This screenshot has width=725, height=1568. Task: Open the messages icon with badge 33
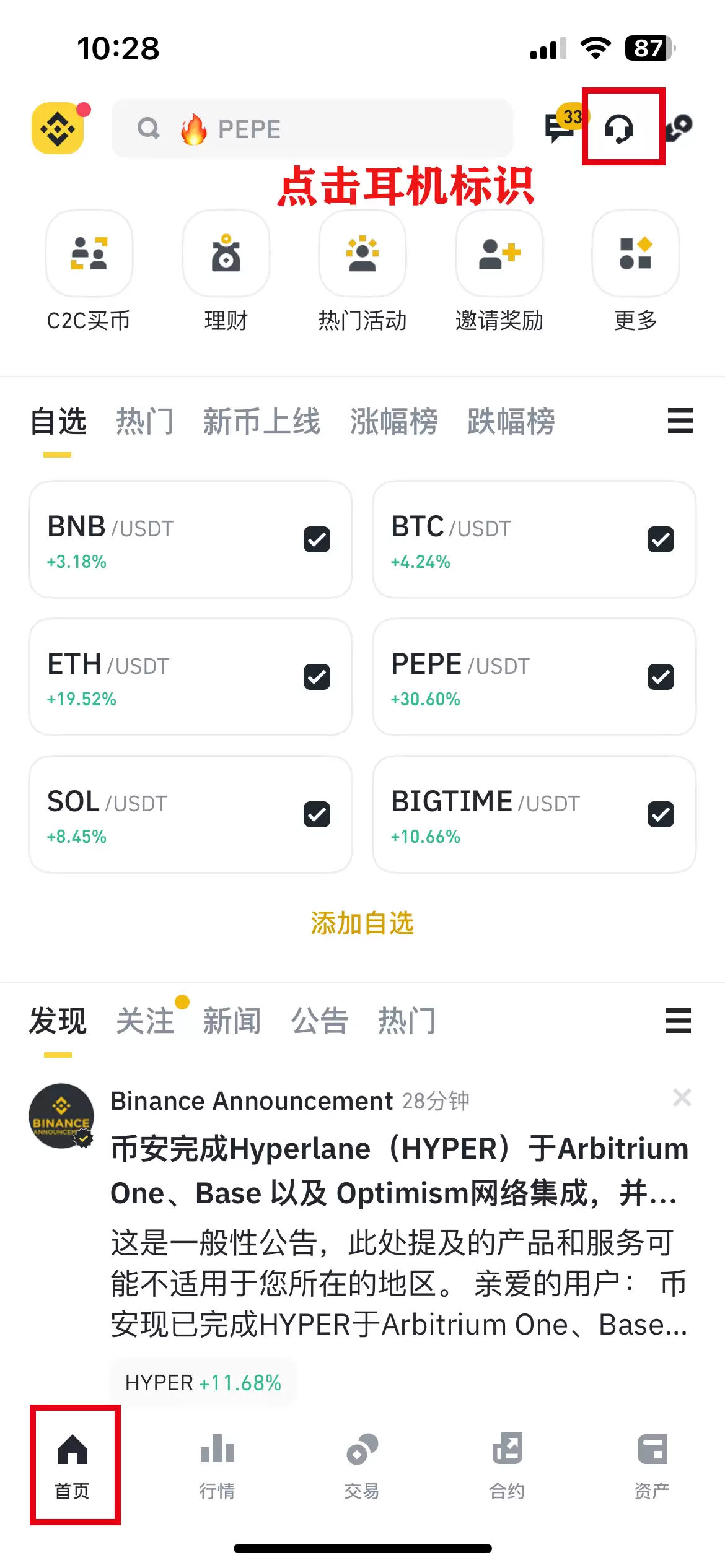560,127
